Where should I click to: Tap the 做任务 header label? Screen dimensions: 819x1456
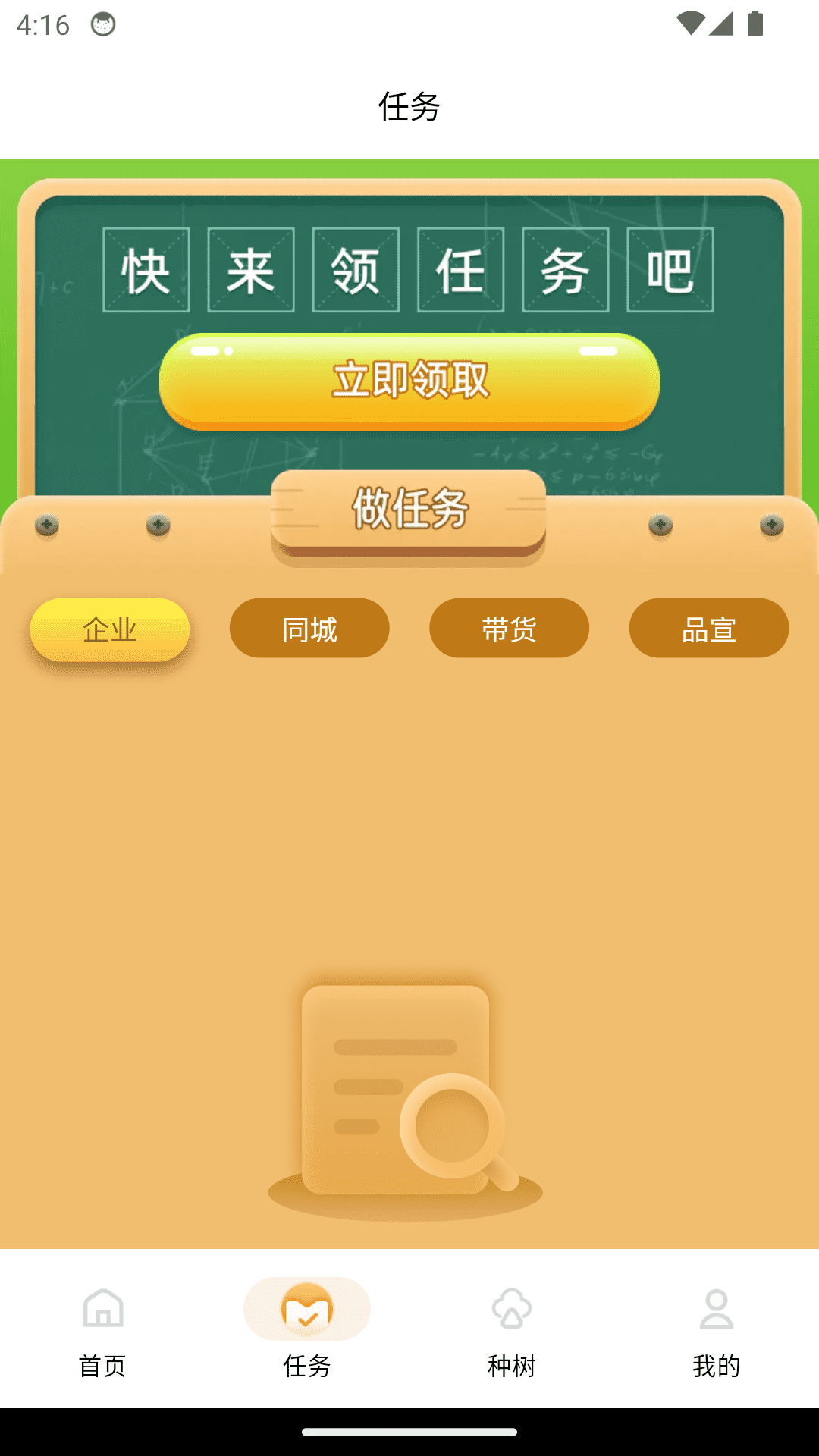pyautogui.click(x=409, y=510)
